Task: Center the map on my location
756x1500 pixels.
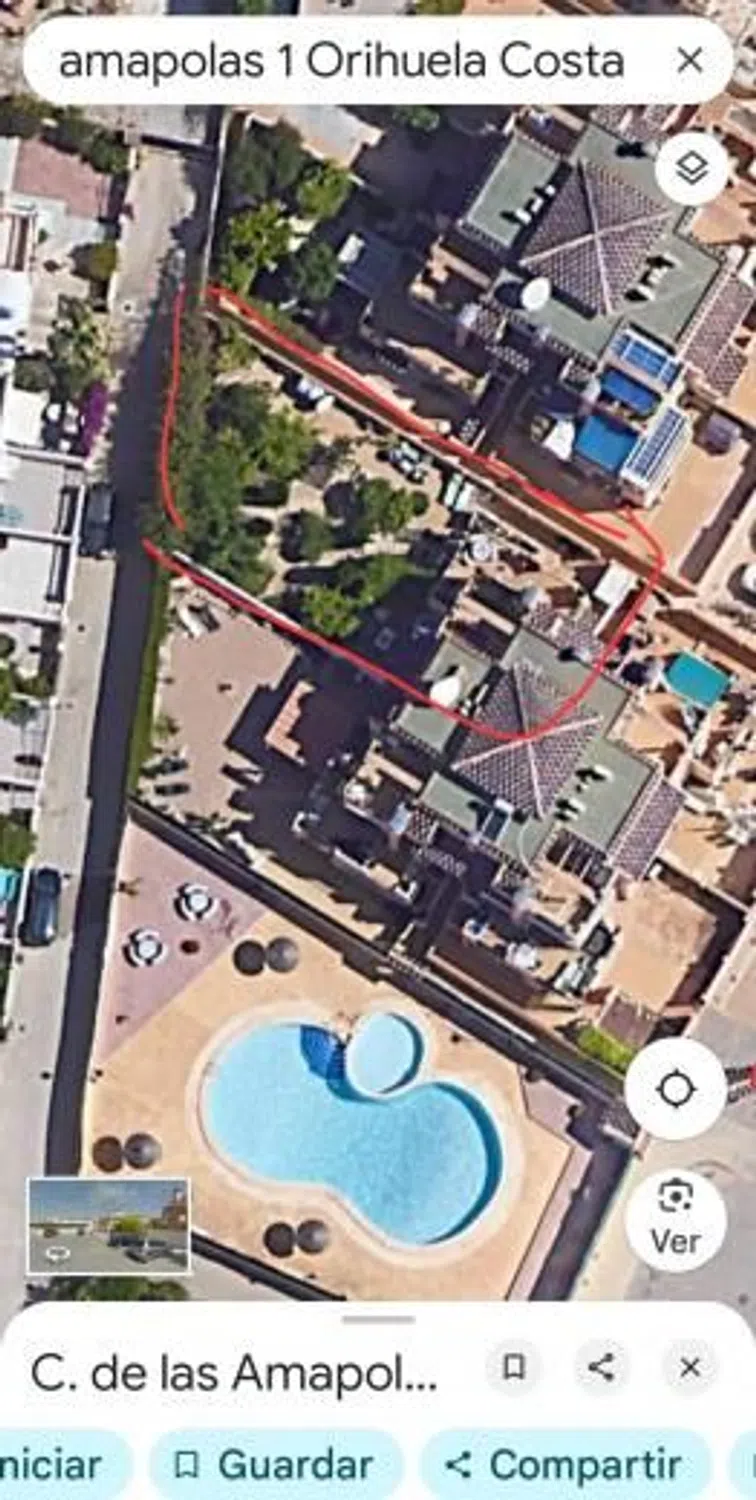Action: click(676, 1089)
